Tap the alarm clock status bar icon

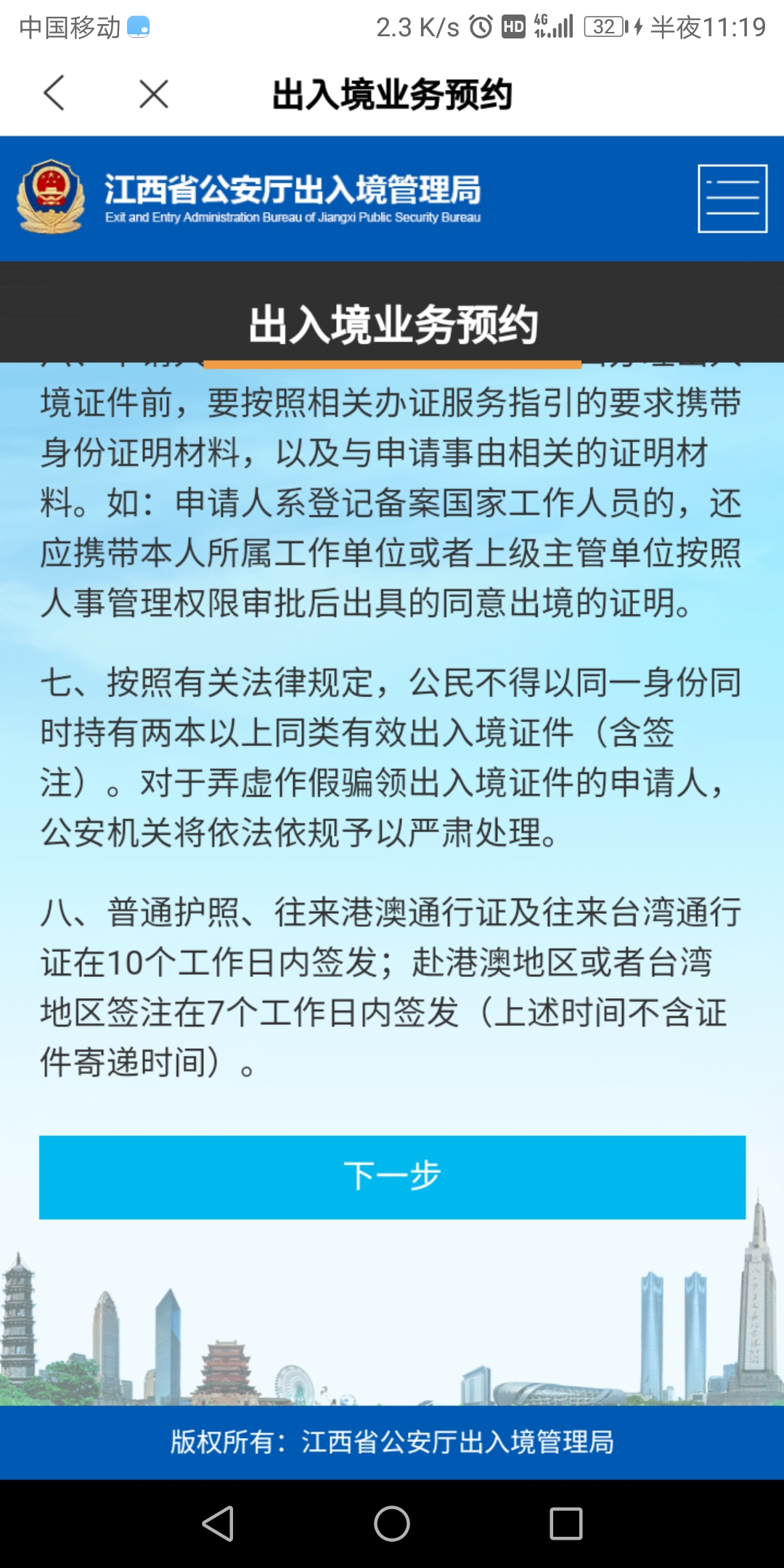point(478,26)
